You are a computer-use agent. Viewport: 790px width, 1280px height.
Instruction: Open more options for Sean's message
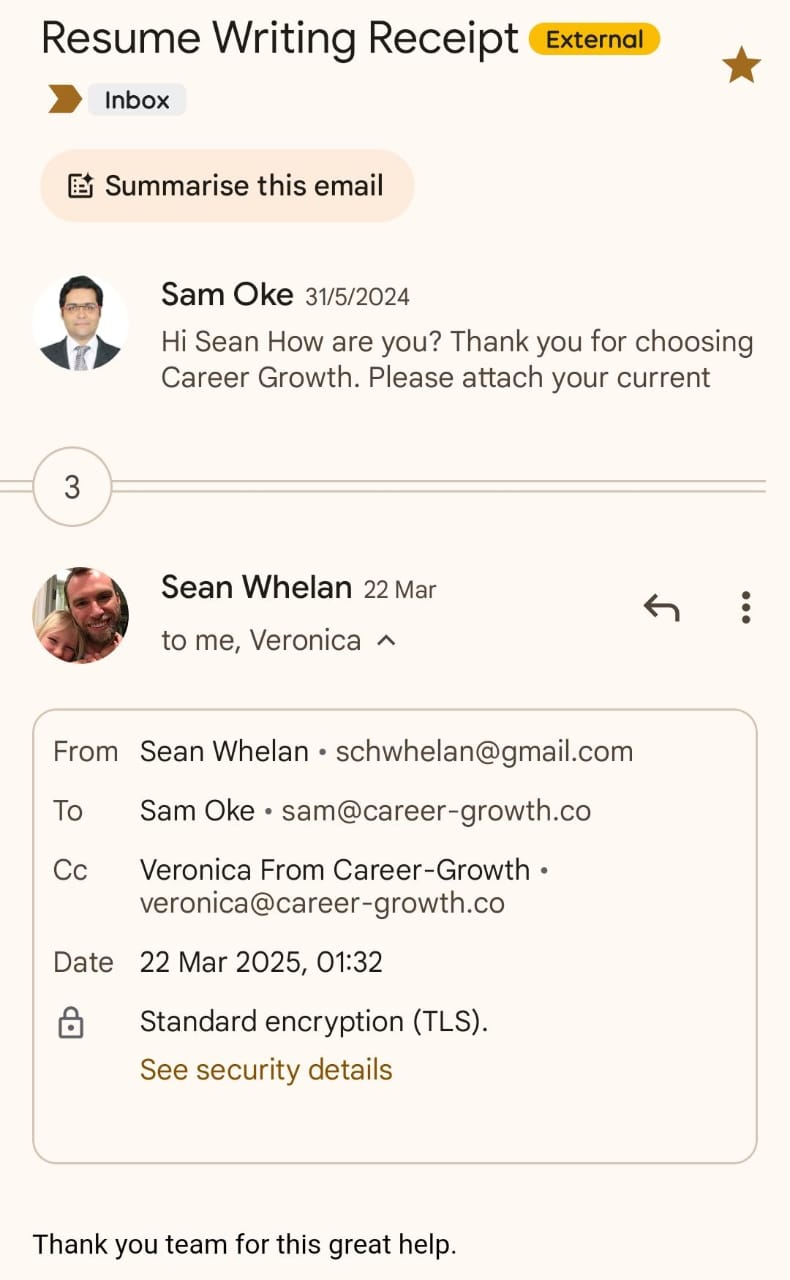point(745,607)
